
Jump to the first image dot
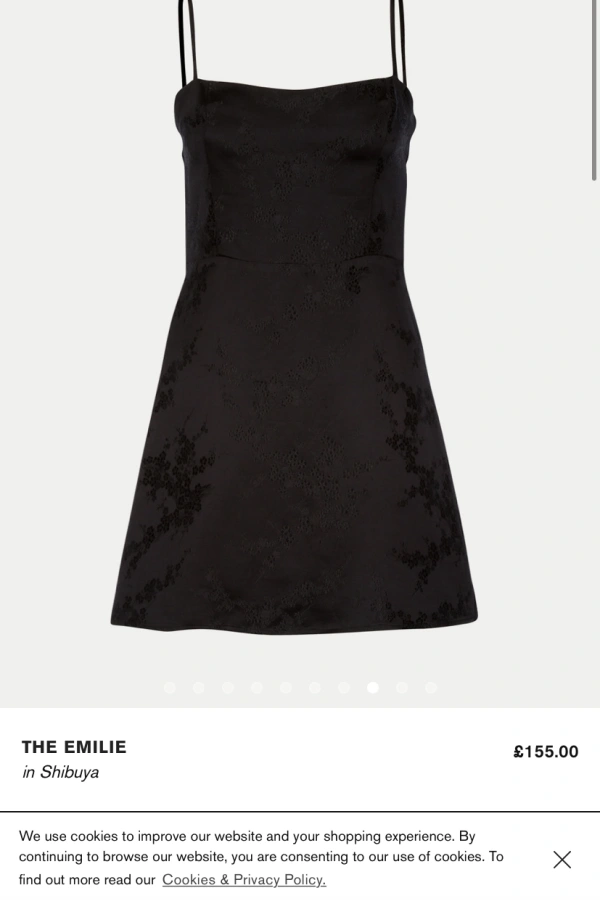pyautogui.click(x=169, y=688)
